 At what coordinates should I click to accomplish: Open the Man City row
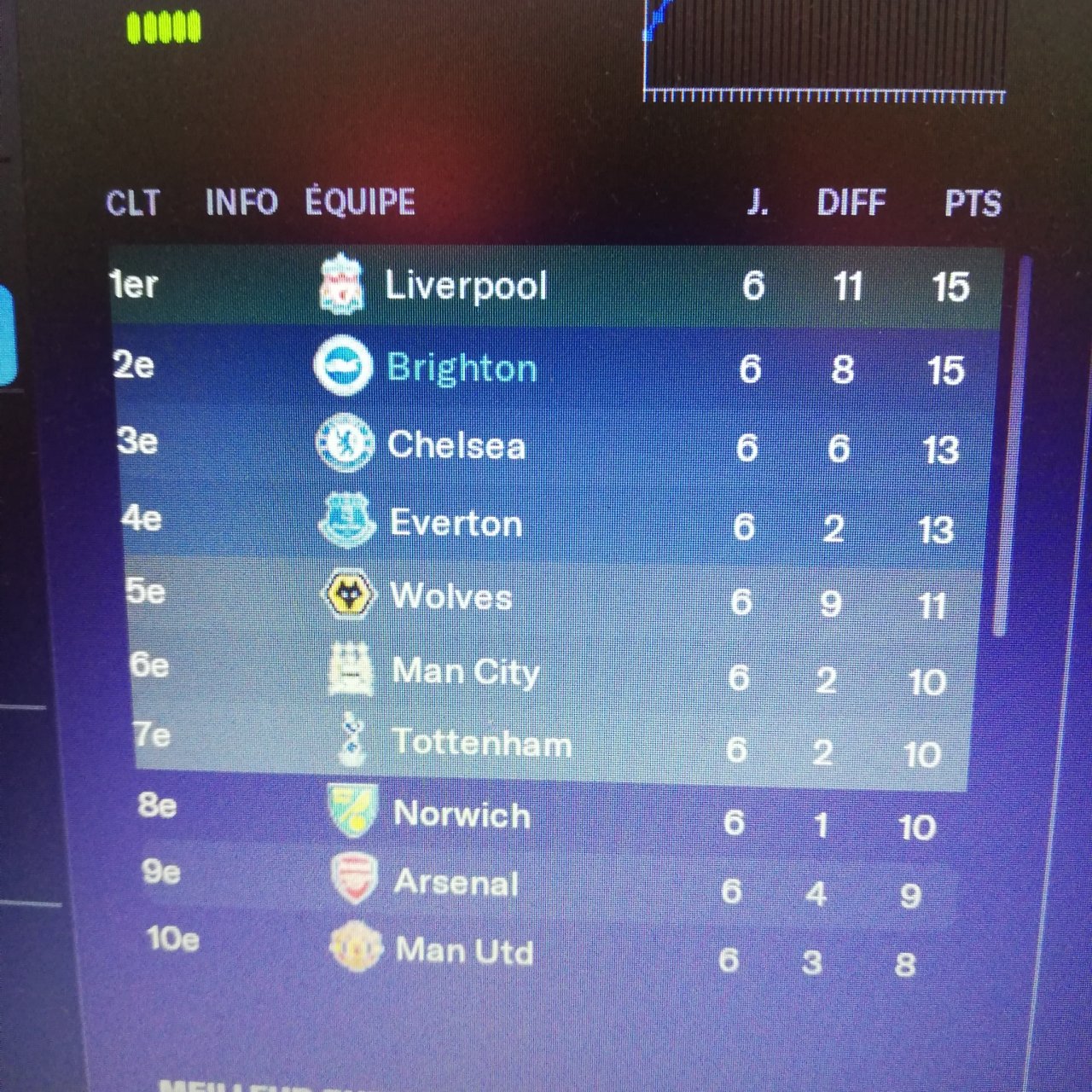(466, 672)
